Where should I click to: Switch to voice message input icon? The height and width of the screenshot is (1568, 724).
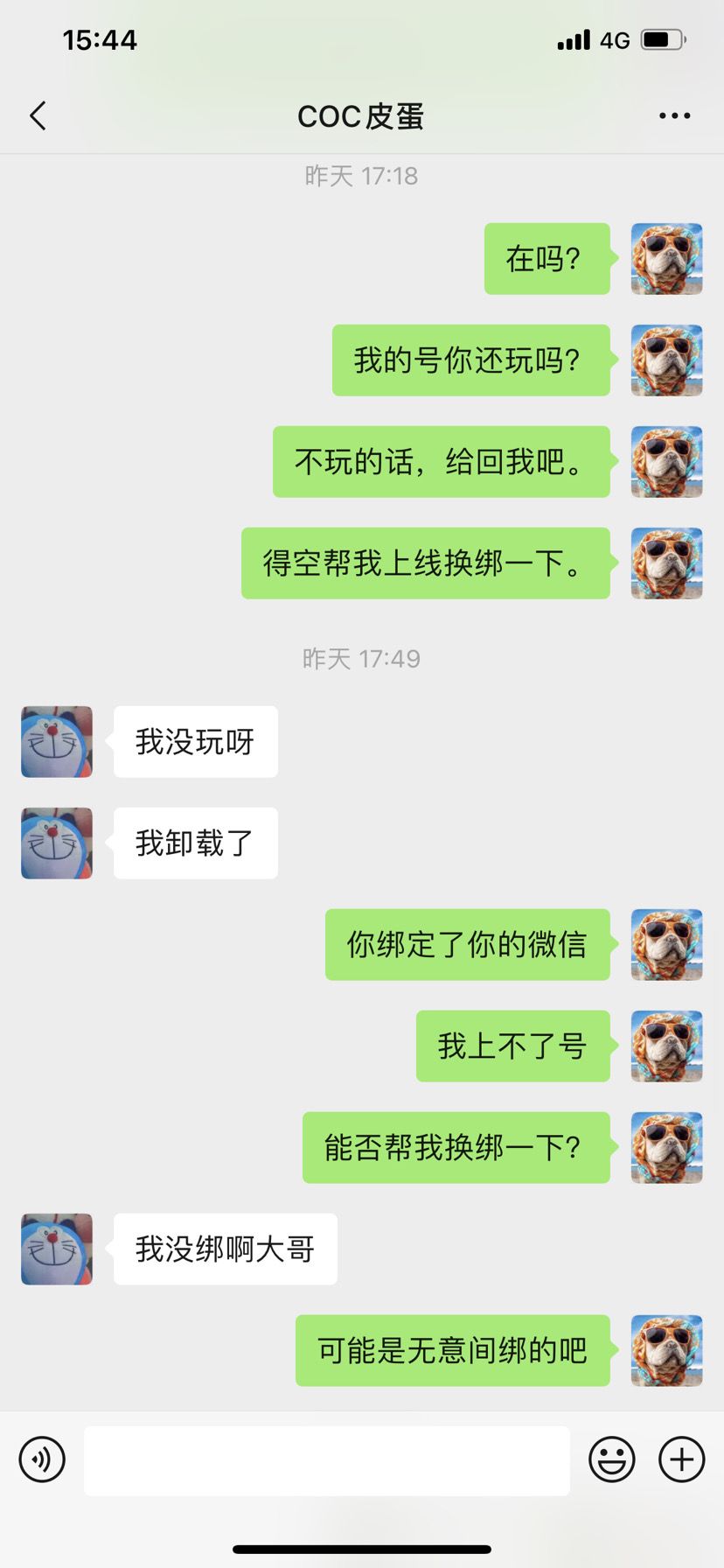pos(41,1459)
